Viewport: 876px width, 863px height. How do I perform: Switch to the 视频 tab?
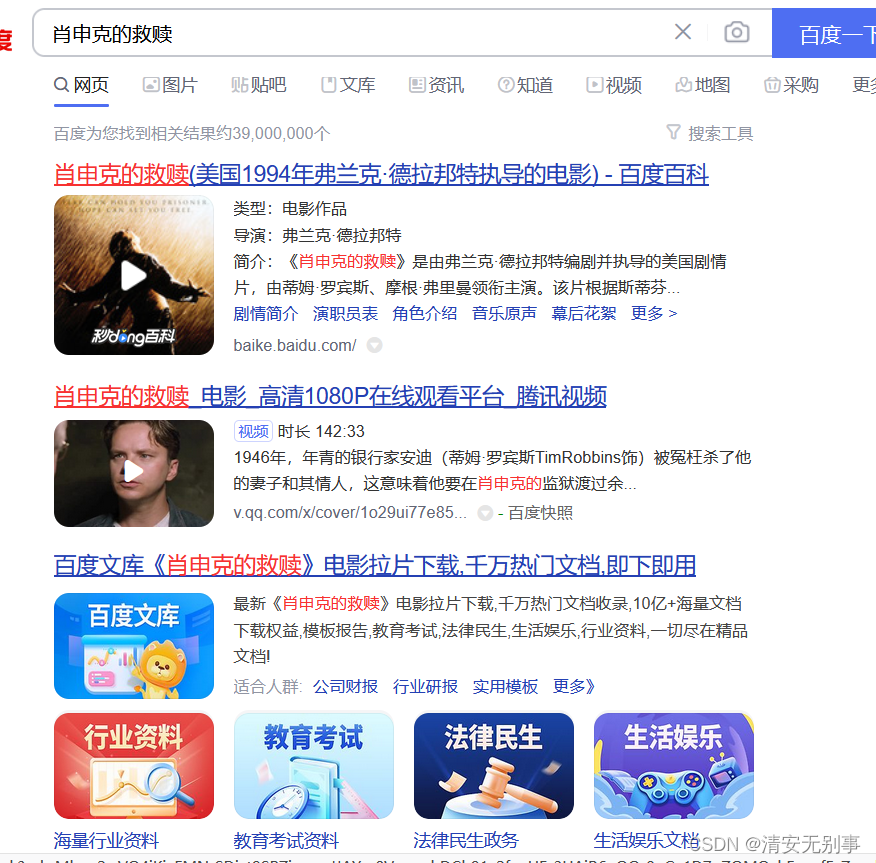pos(614,85)
